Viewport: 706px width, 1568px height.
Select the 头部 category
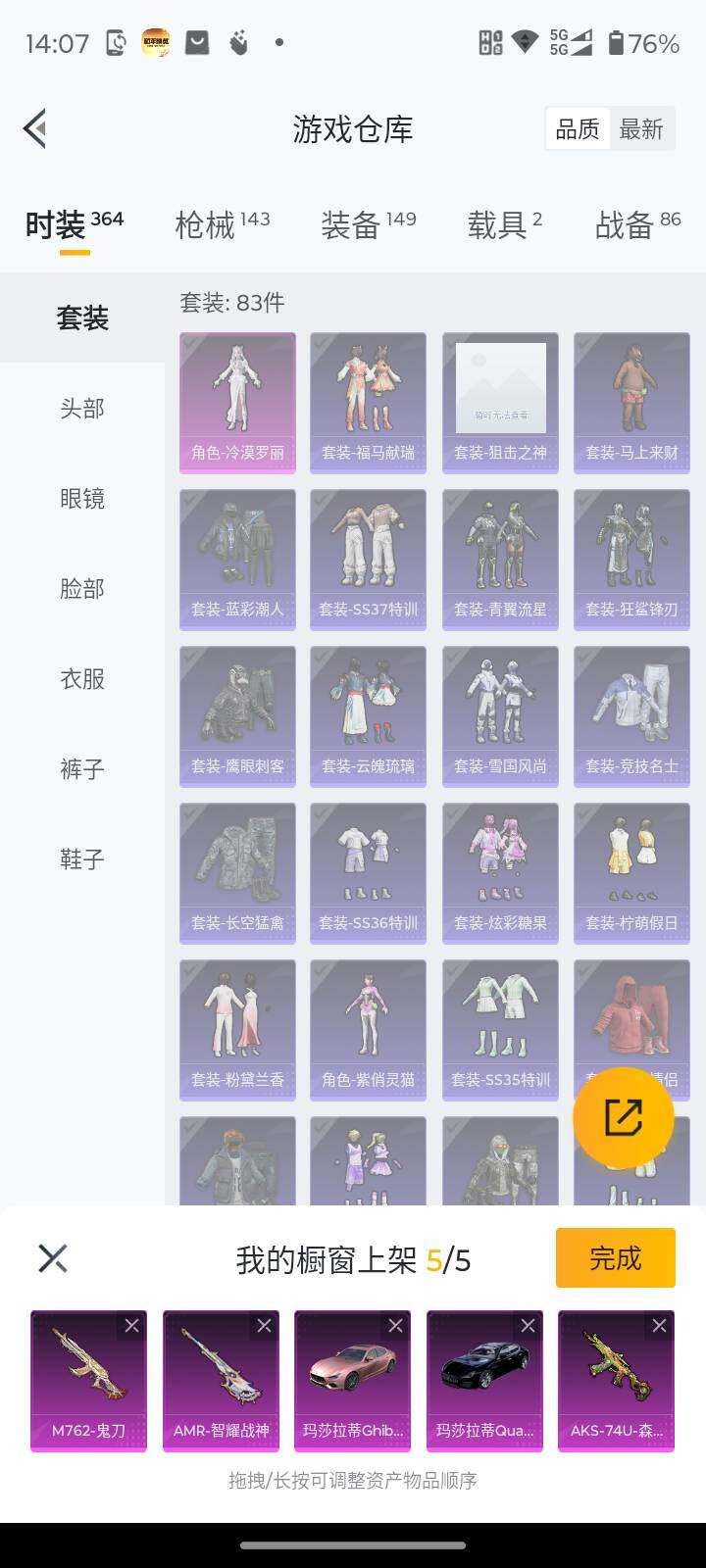pyautogui.click(x=82, y=408)
